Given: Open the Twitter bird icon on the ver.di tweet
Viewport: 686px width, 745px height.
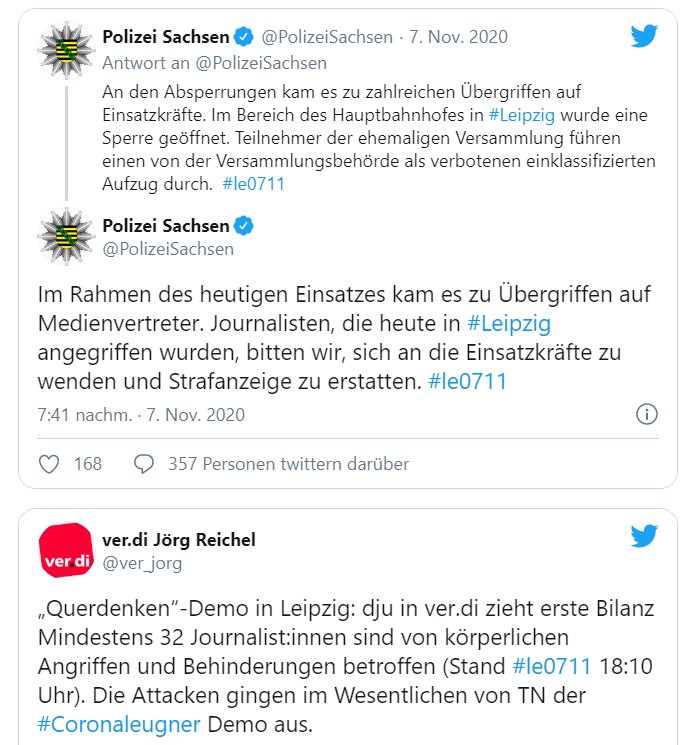Looking at the screenshot, I should coord(644,536).
